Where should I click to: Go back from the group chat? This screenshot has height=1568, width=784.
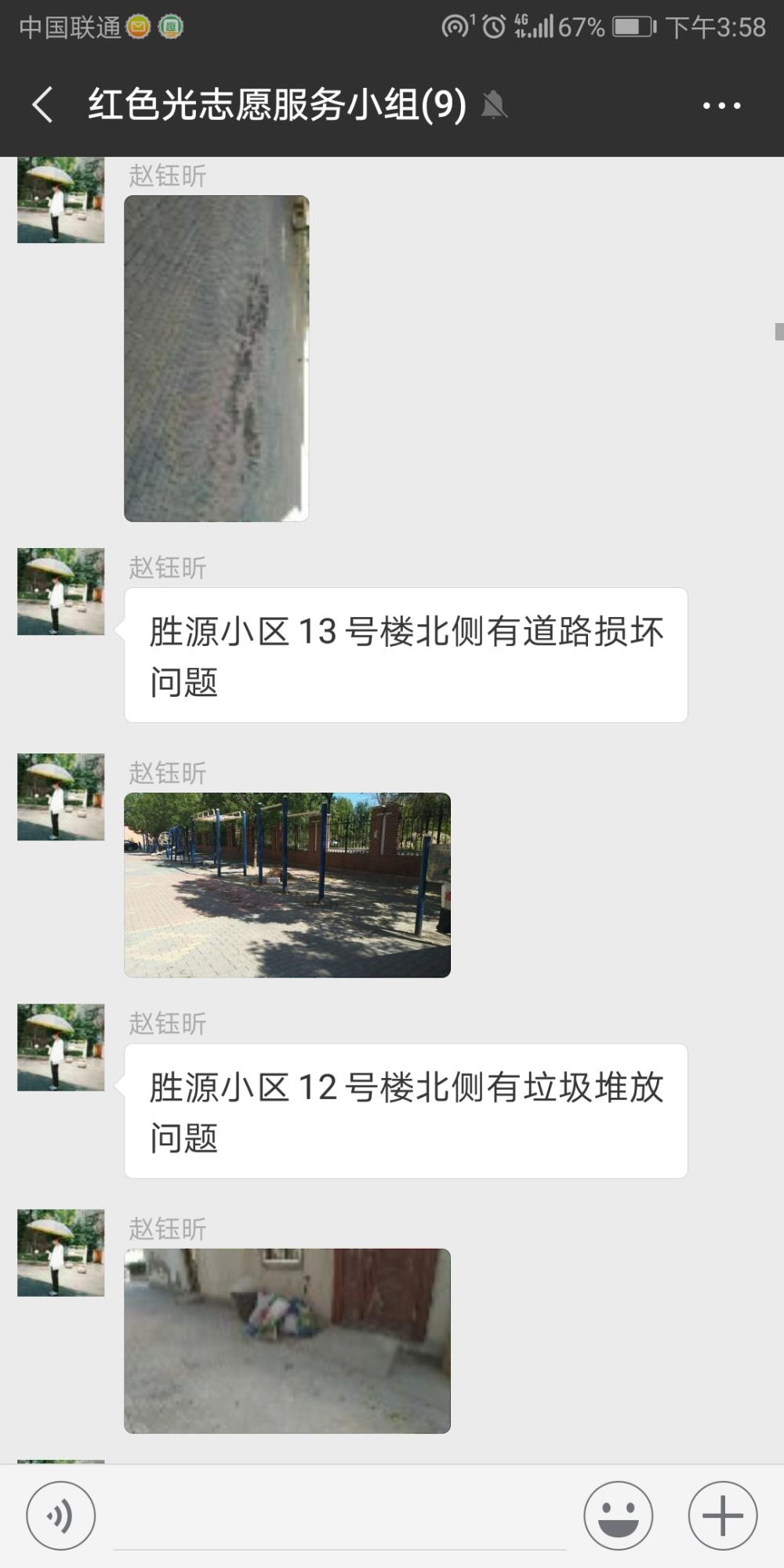point(42,104)
